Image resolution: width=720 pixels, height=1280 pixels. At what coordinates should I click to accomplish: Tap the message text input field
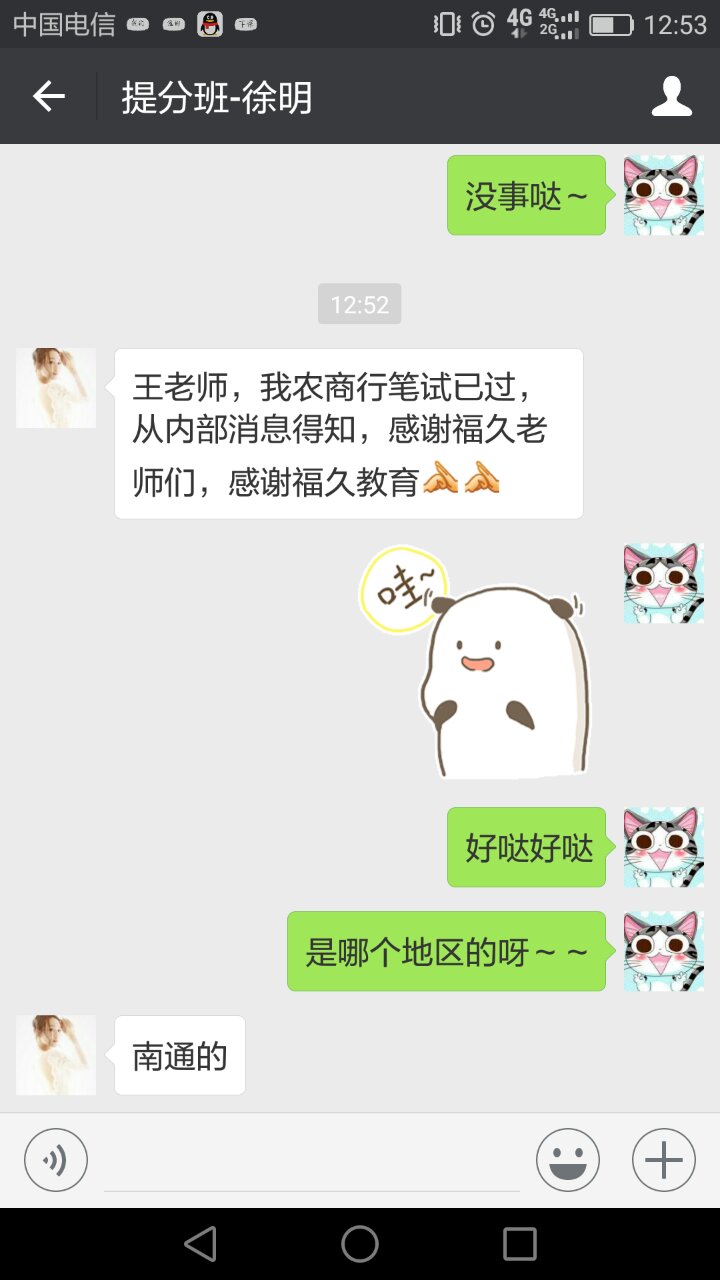[312, 1162]
